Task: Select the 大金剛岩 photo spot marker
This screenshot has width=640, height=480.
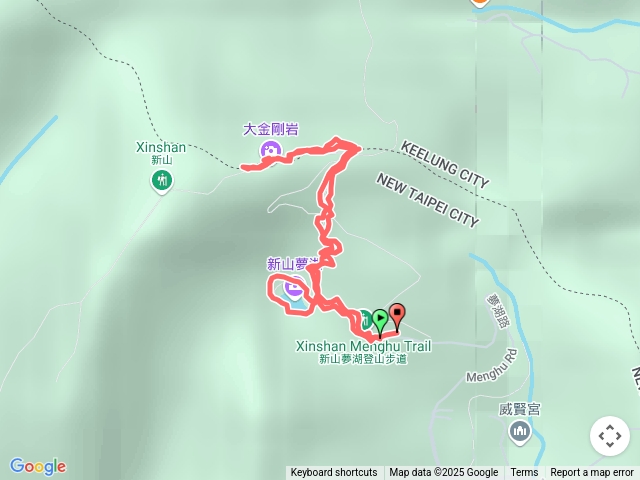Action: [270, 151]
